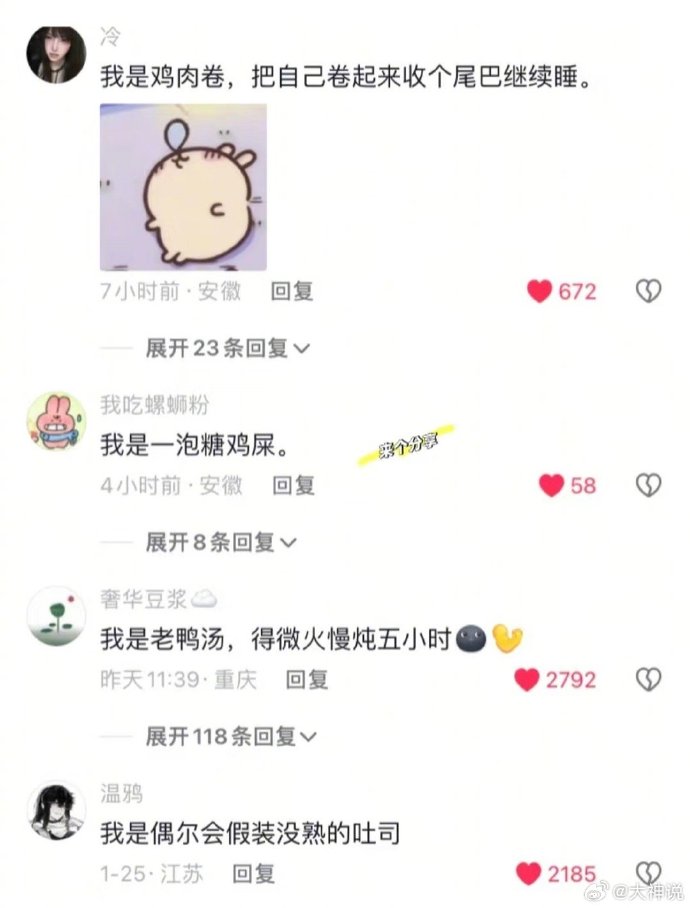Image resolution: width=690 pixels, height=908 pixels.
Task: Open 冷's profile avatar
Action: tap(55, 55)
